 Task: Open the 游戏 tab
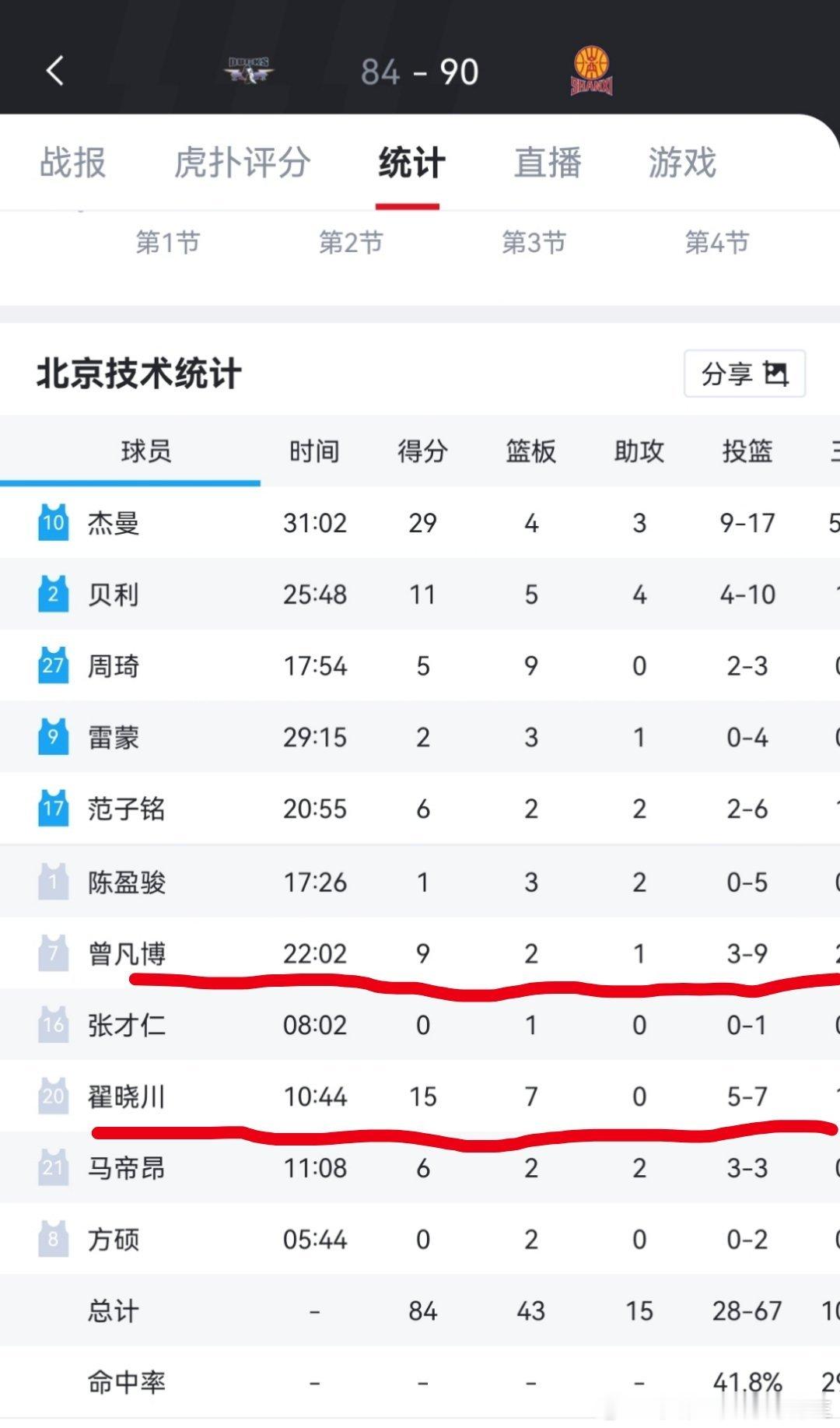click(682, 163)
